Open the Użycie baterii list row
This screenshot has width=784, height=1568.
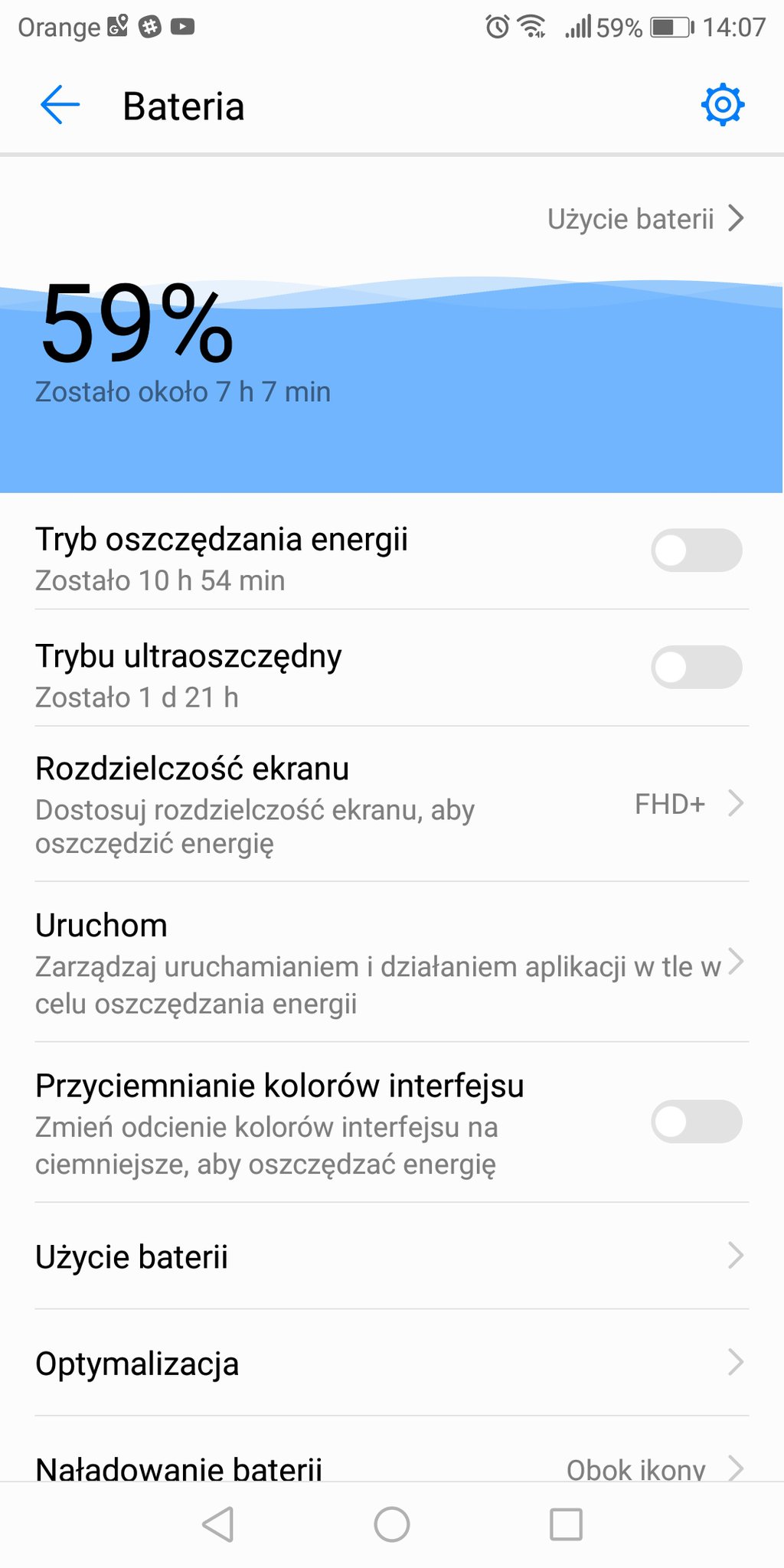click(x=392, y=1256)
